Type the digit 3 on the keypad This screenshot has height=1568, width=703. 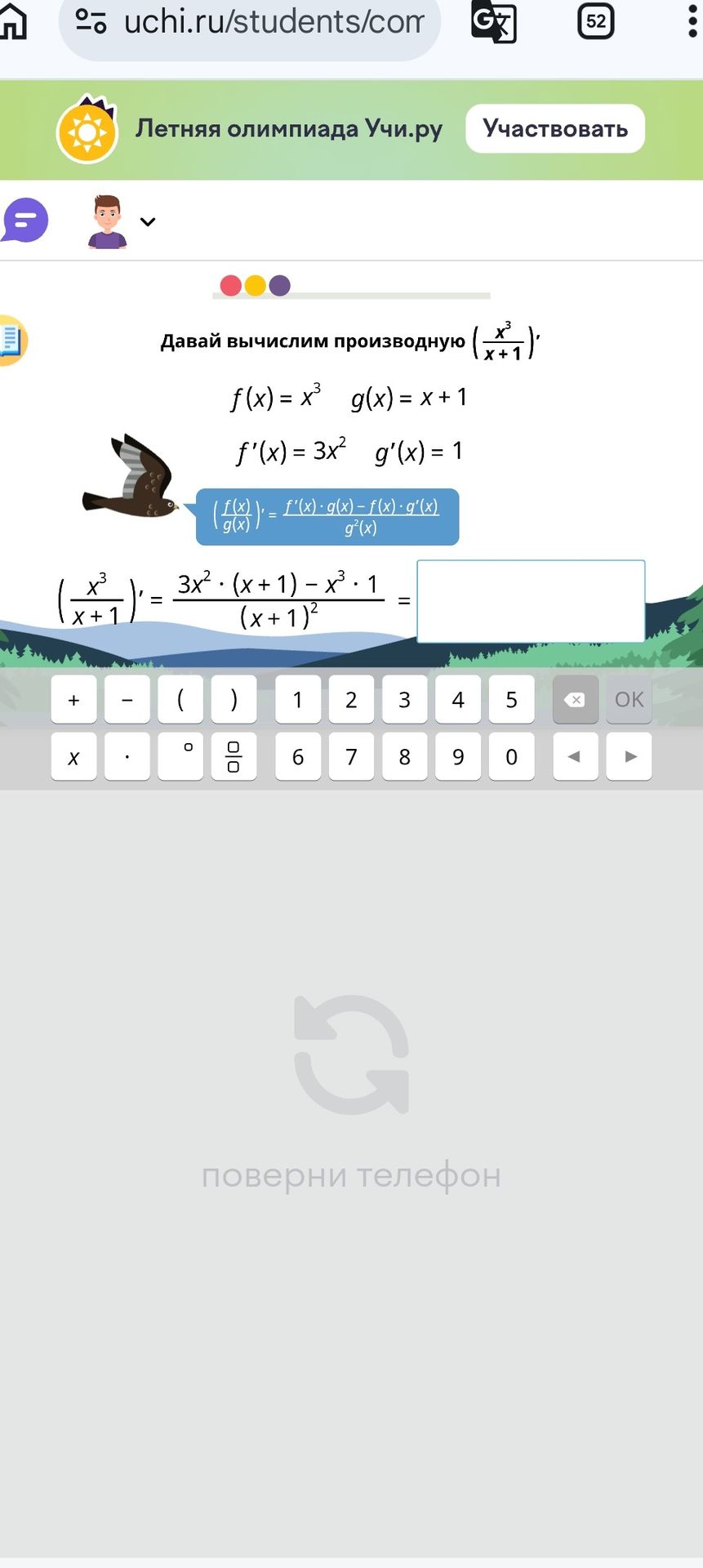point(404,699)
